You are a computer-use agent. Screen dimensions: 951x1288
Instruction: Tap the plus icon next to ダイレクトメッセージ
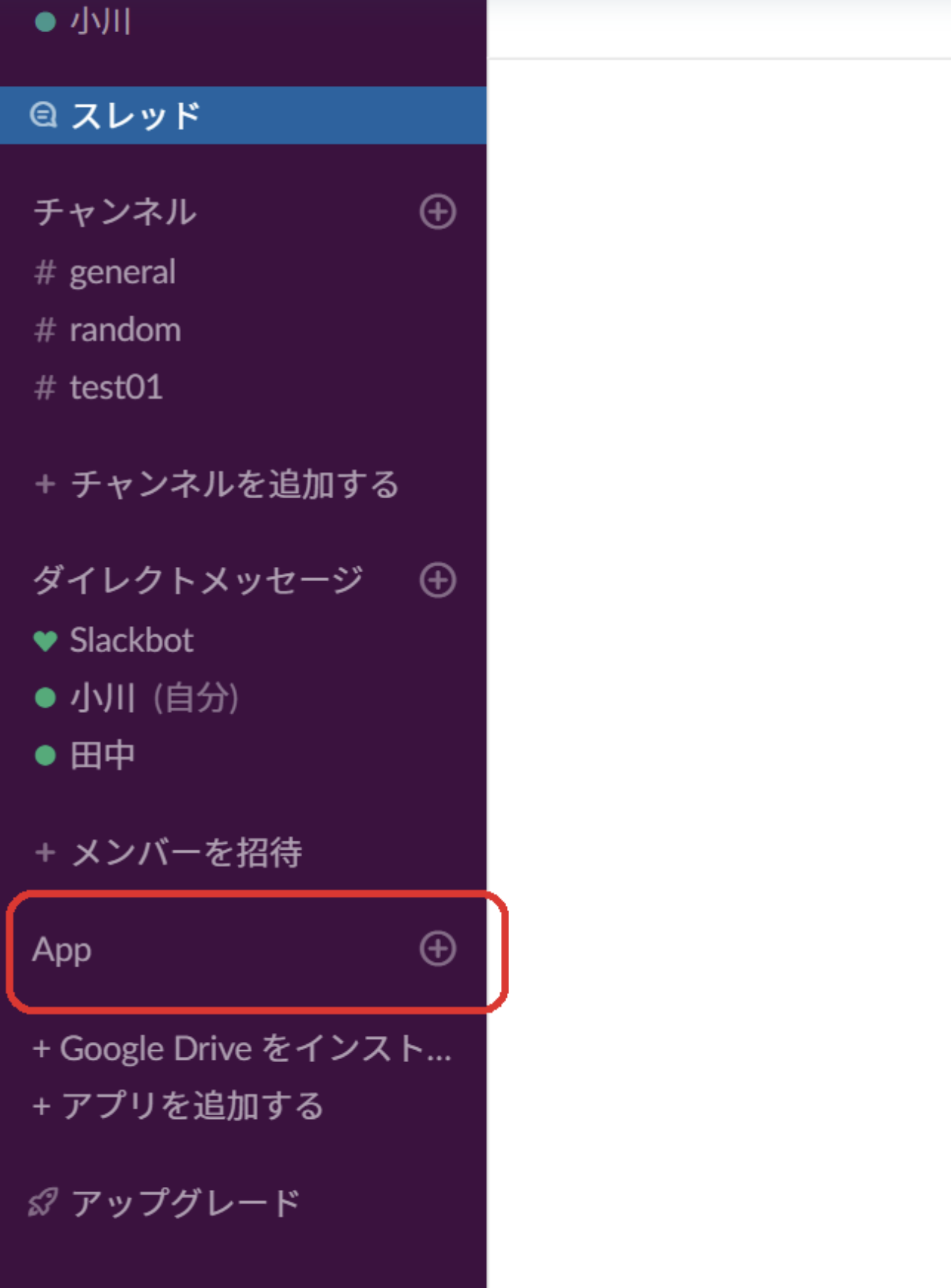pyautogui.click(x=437, y=580)
